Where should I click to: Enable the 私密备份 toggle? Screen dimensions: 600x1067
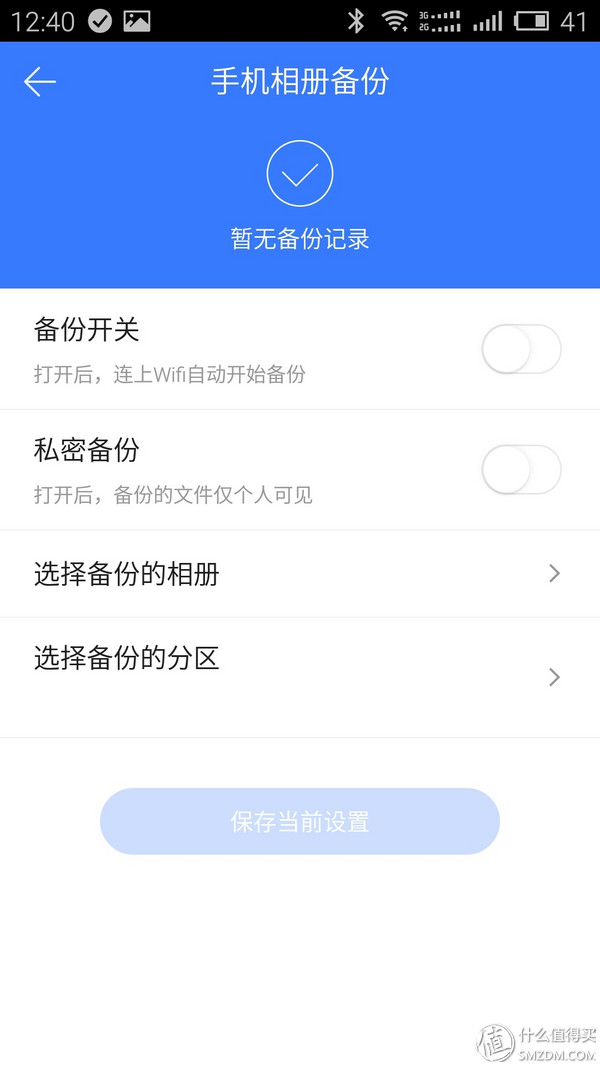click(x=521, y=470)
